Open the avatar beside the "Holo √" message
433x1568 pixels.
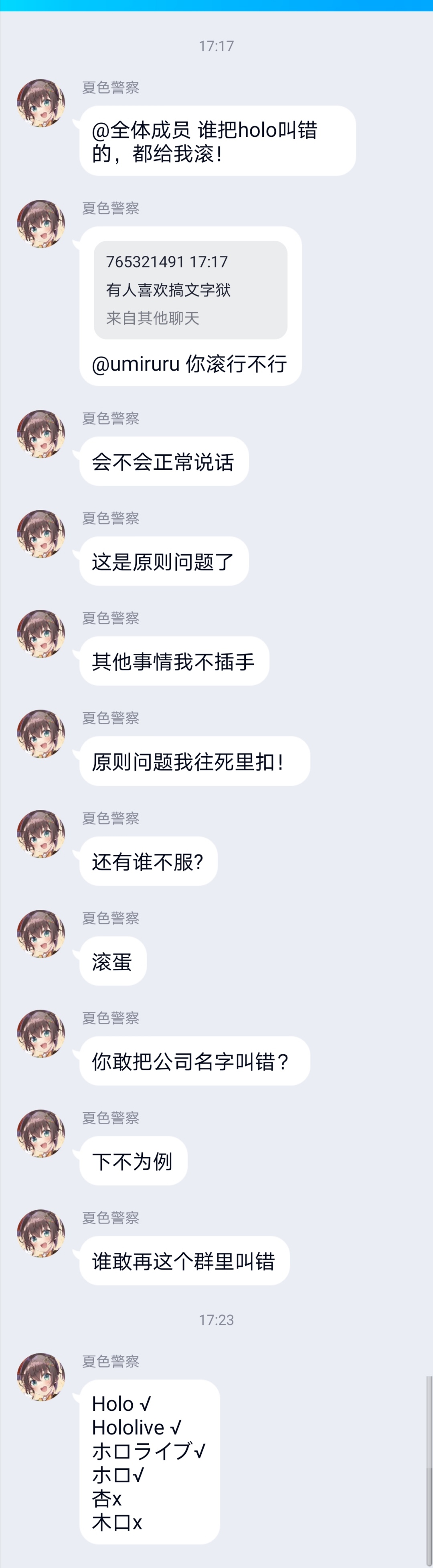point(41,1377)
